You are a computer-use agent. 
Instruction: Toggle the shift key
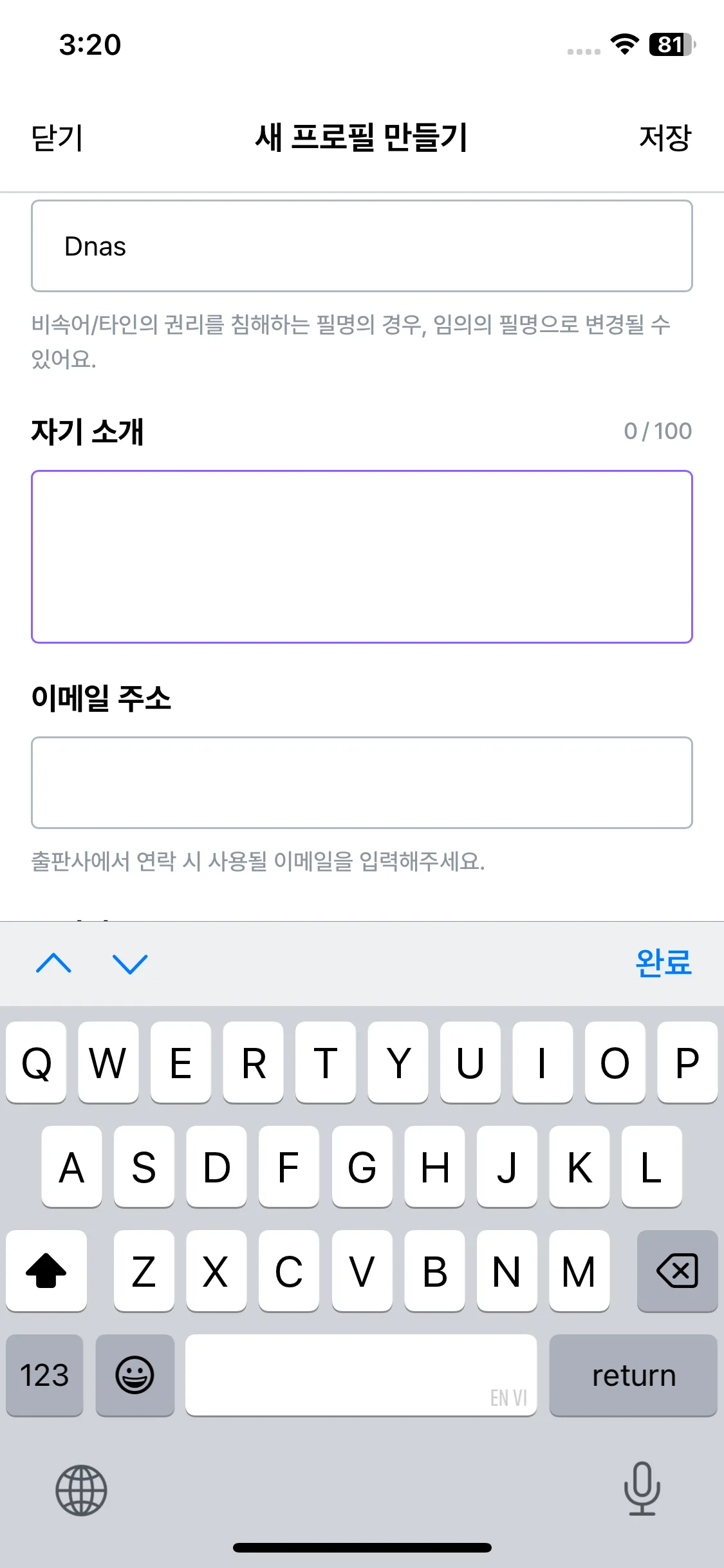(x=46, y=1271)
